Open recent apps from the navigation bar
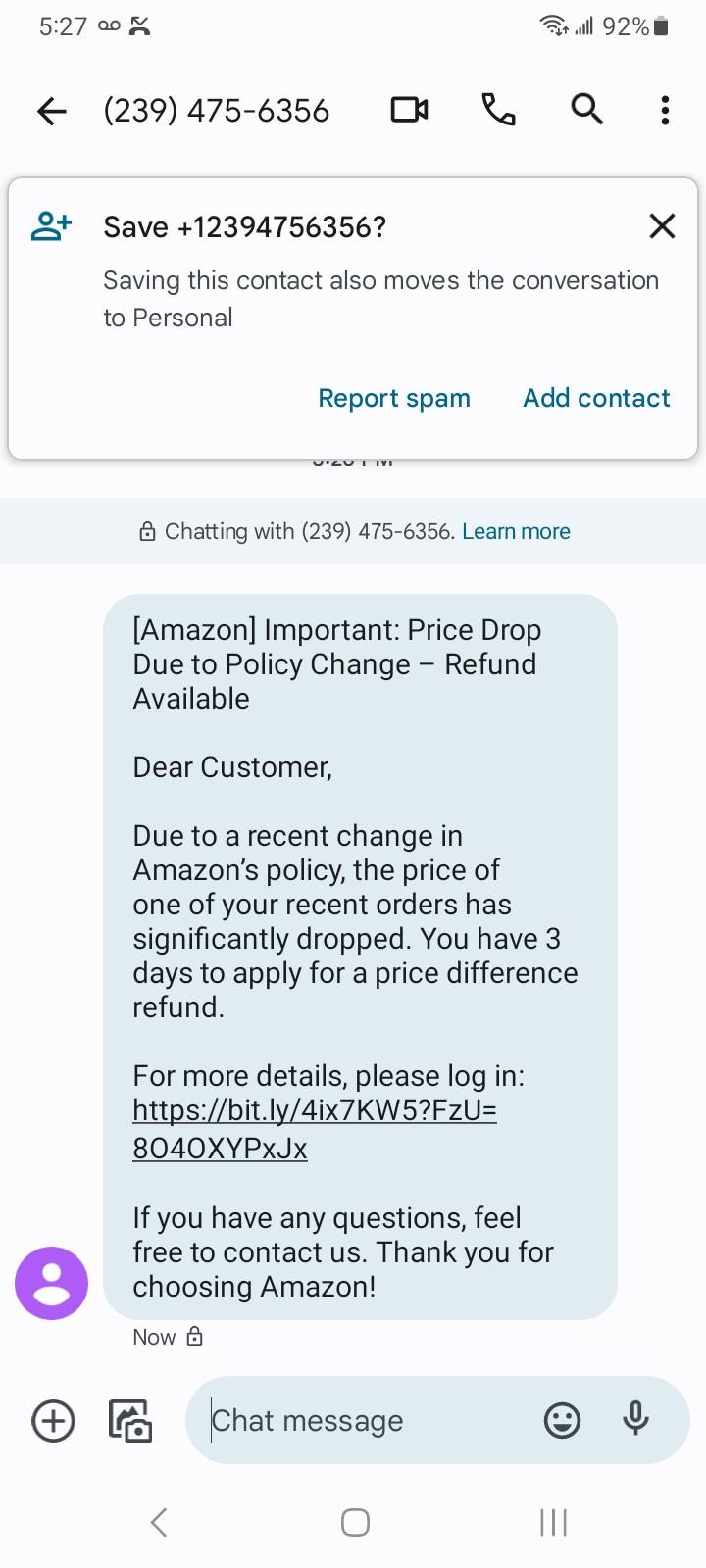 tap(553, 1522)
